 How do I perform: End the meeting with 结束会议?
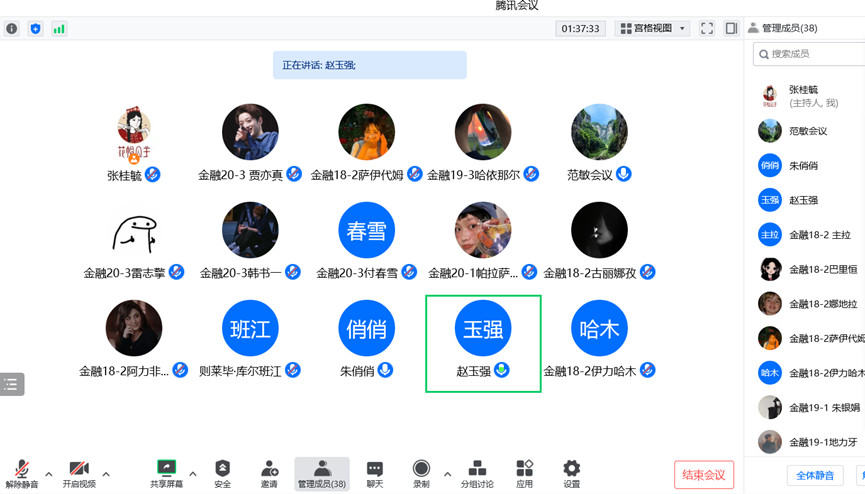pos(703,475)
